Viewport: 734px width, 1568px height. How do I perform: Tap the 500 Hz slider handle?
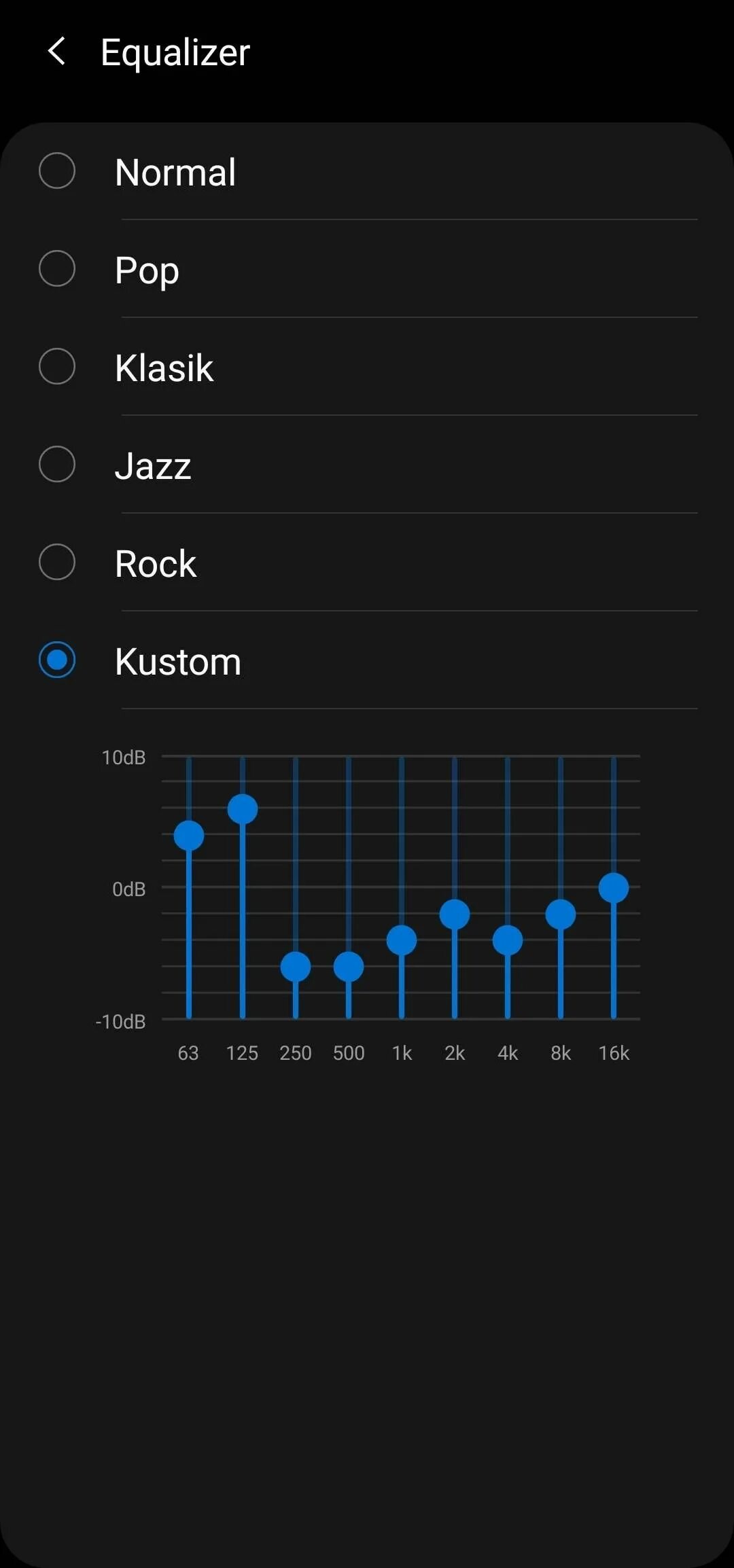point(349,967)
